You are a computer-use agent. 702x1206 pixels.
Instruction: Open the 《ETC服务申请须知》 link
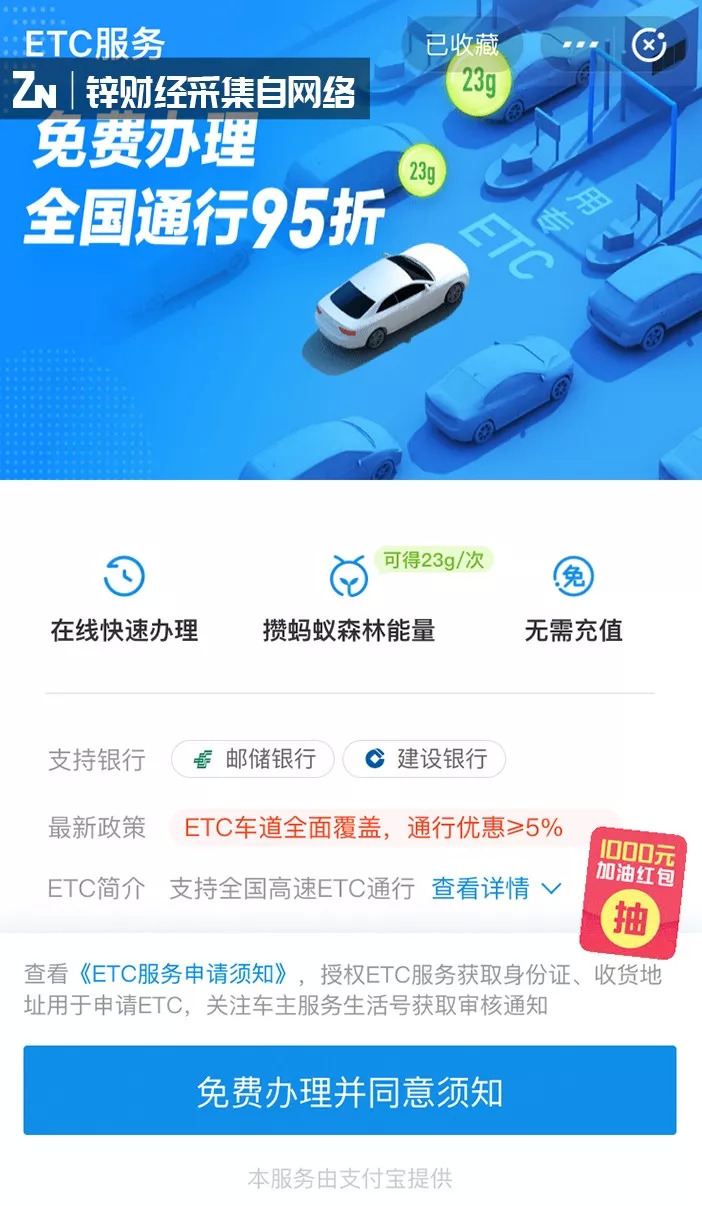click(x=184, y=974)
